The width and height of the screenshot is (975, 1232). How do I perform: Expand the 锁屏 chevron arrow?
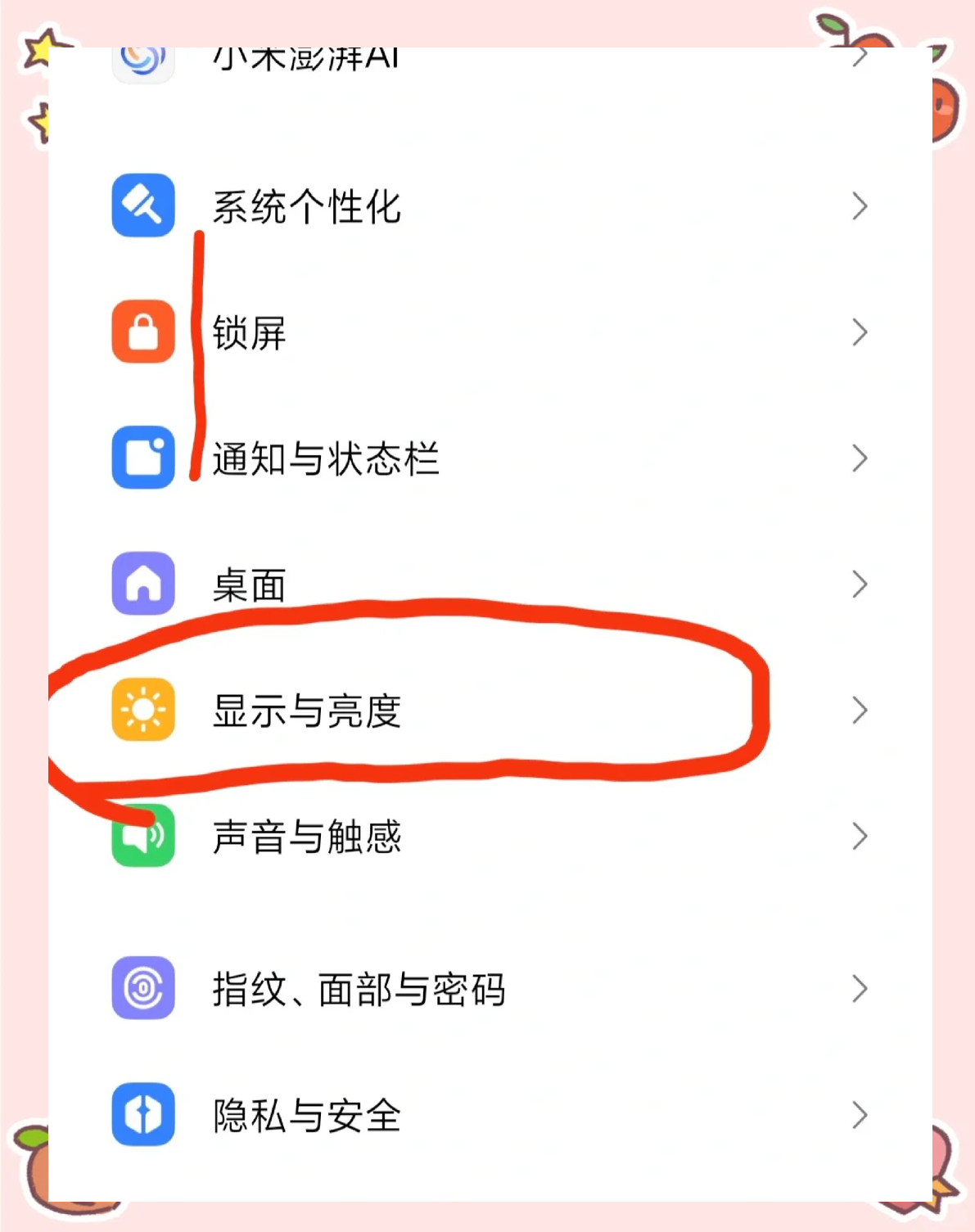tap(860, 333)
